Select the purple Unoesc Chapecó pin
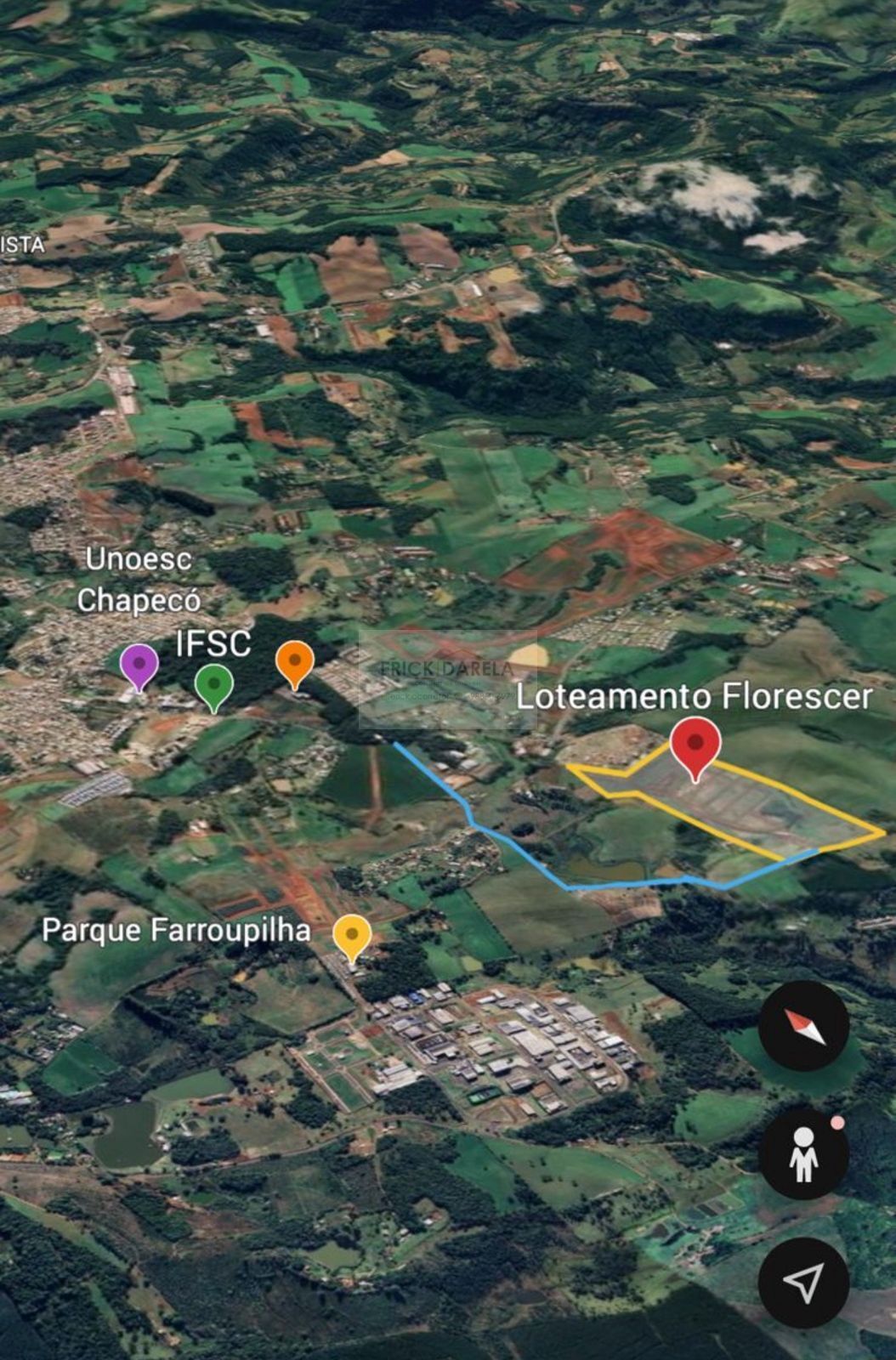The image size is (896, 1360). point(139,663)
